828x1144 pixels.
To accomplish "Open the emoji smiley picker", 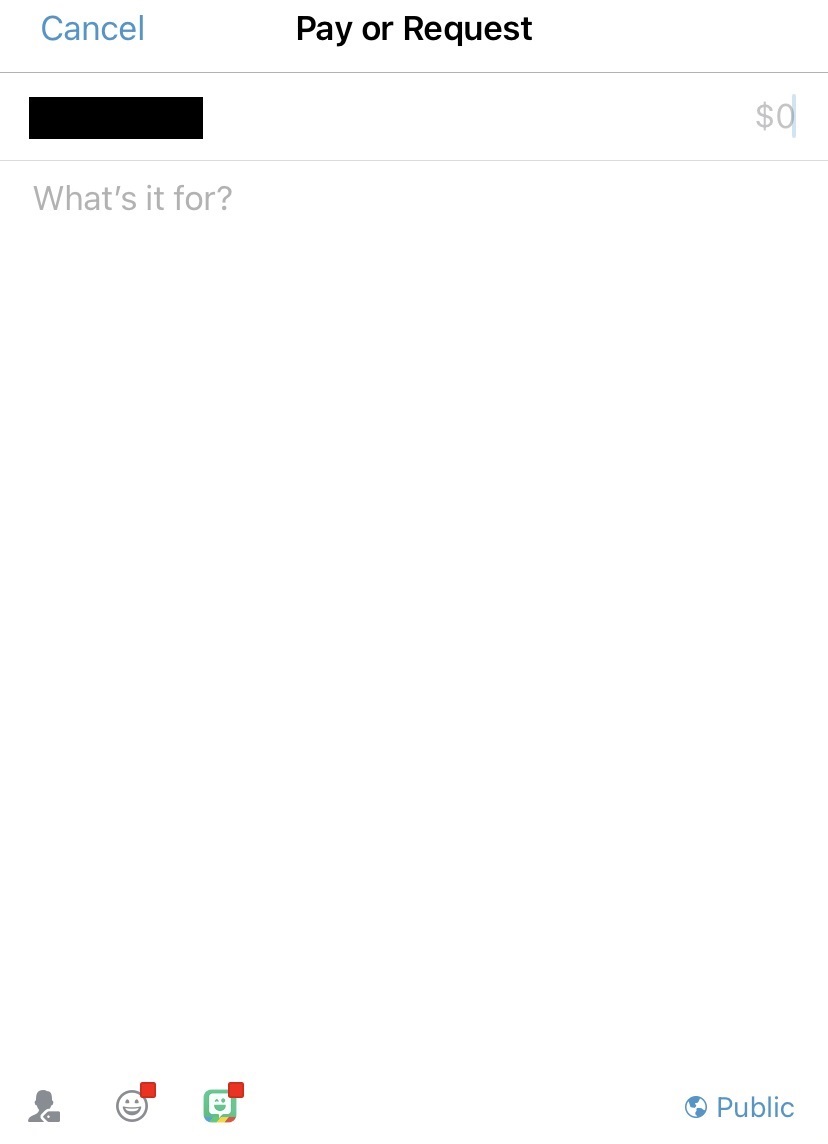I will (x=132, y=1106).
